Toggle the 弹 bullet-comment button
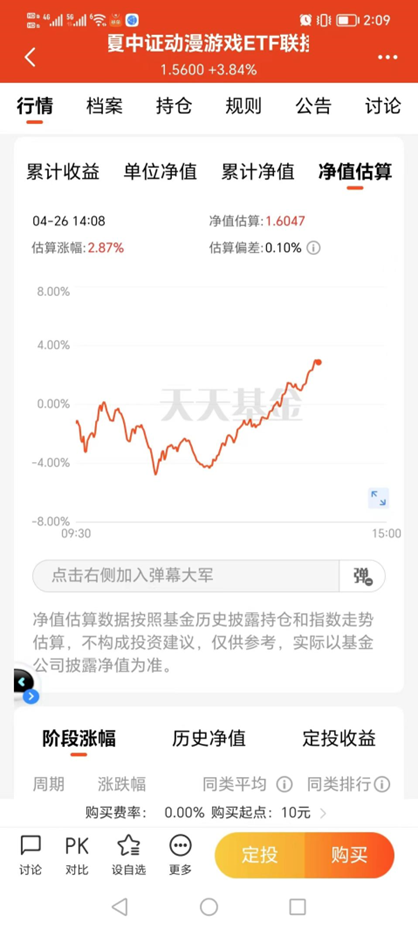This screenshot has width=418, height=929. (x=362, y=575)
